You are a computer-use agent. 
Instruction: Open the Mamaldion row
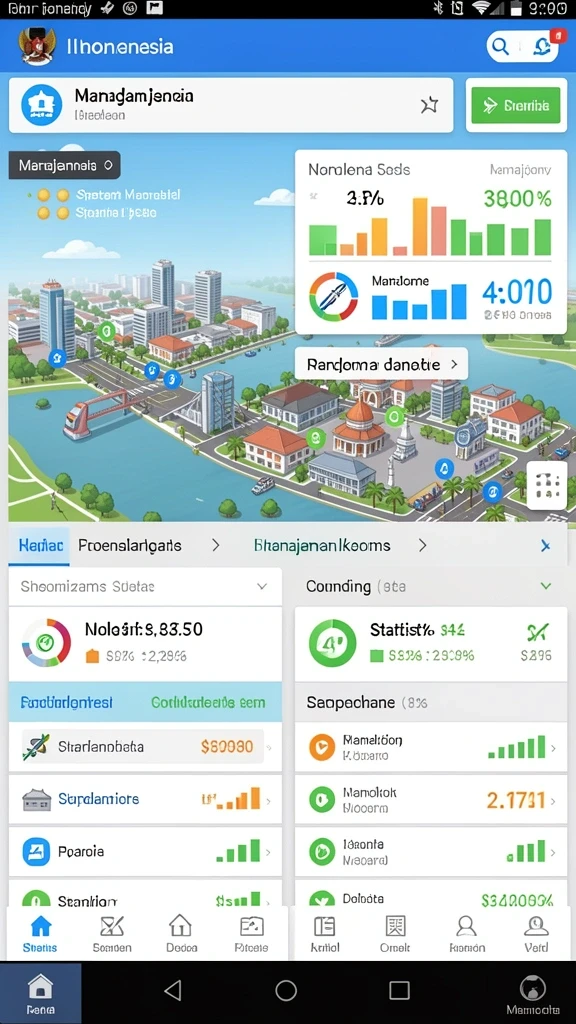[431, 747]
